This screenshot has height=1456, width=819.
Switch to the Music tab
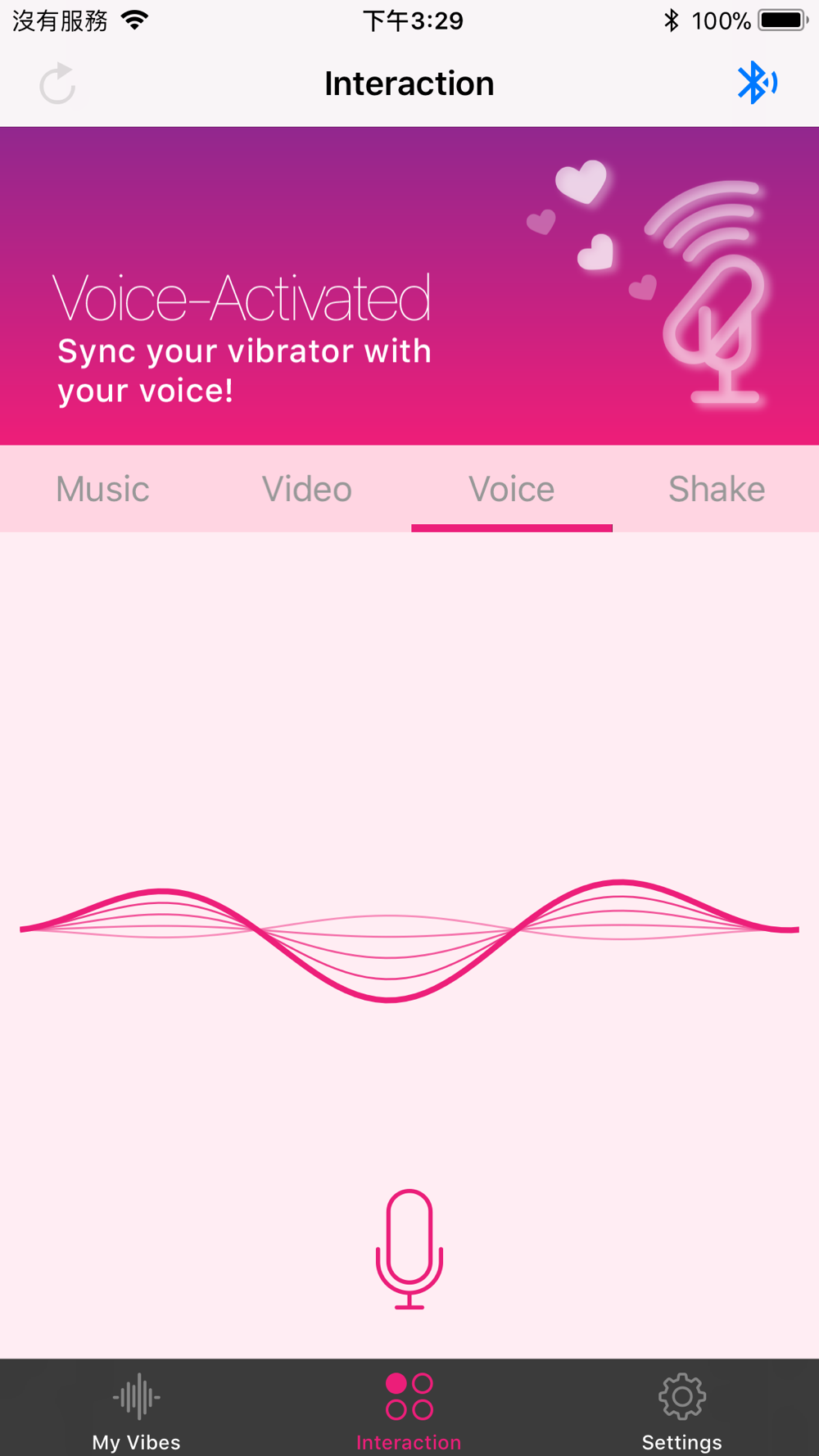102,489
